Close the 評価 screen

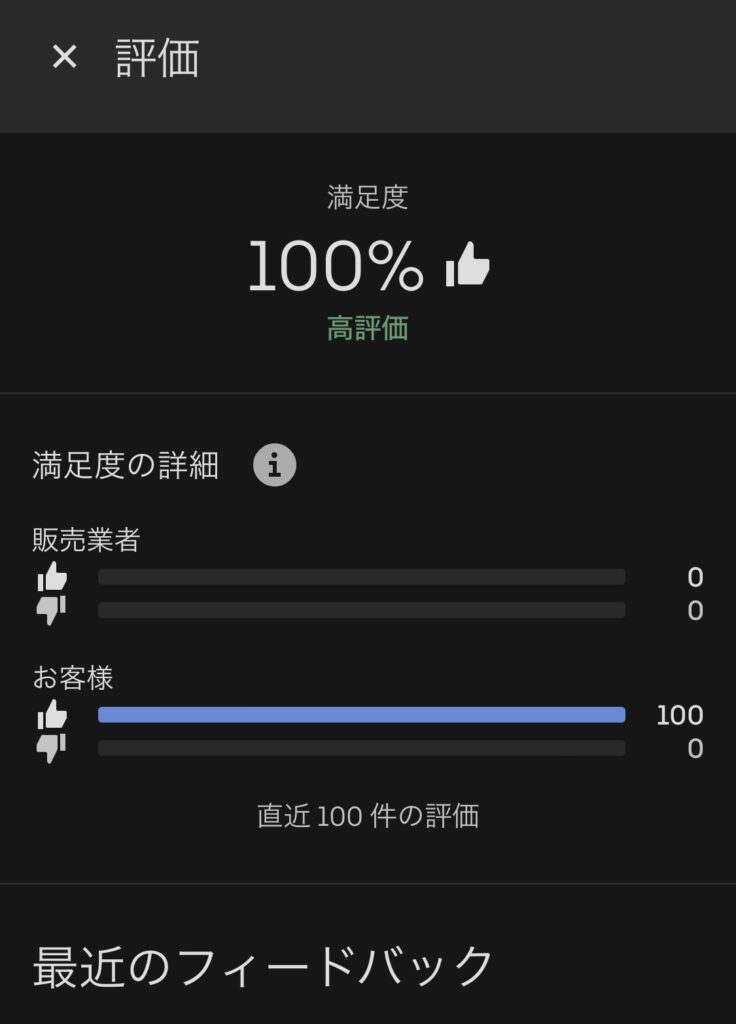(64, 58)
